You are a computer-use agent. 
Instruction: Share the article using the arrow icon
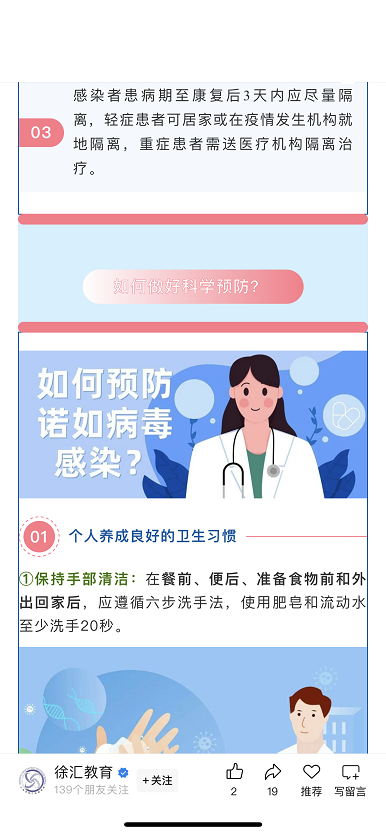click(273, 772)
